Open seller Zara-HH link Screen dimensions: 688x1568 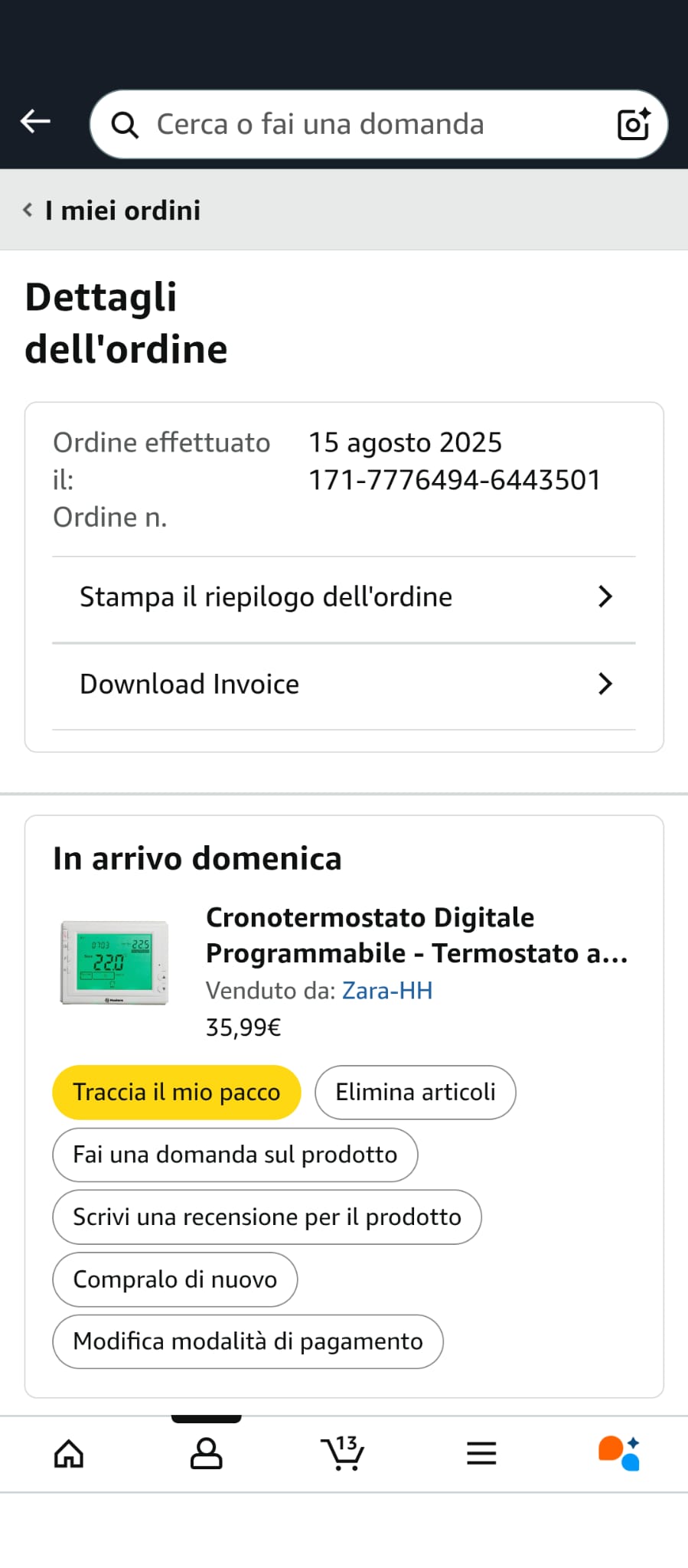pos(387,991)
